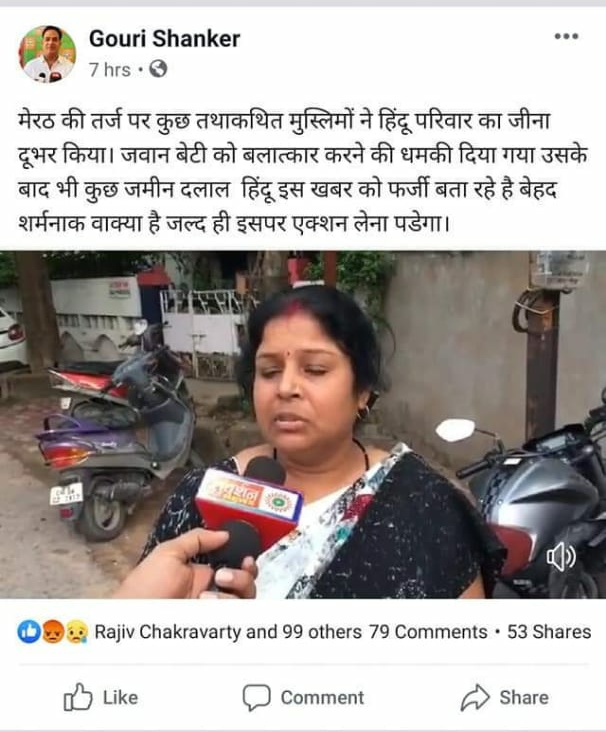The height and width of the screenshot is (732, 606).
Task: Play the video of the woman being interviewed
Action: [x=303, y=425]
